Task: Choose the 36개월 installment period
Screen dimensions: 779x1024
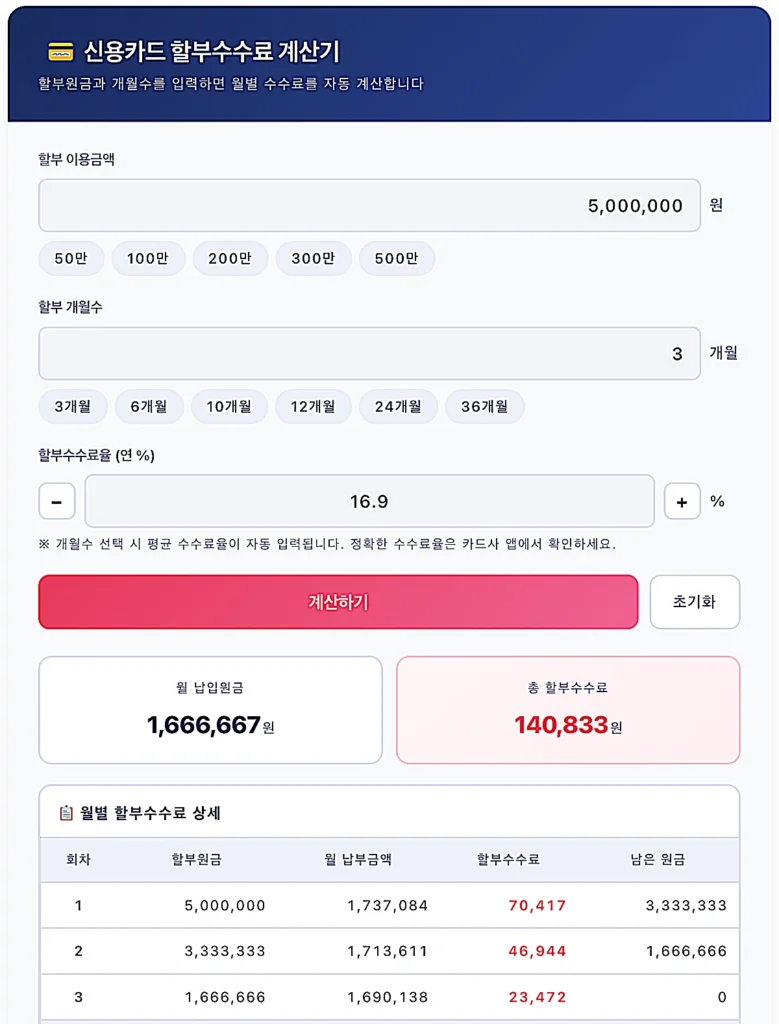Action: click(x=484, y=406)
